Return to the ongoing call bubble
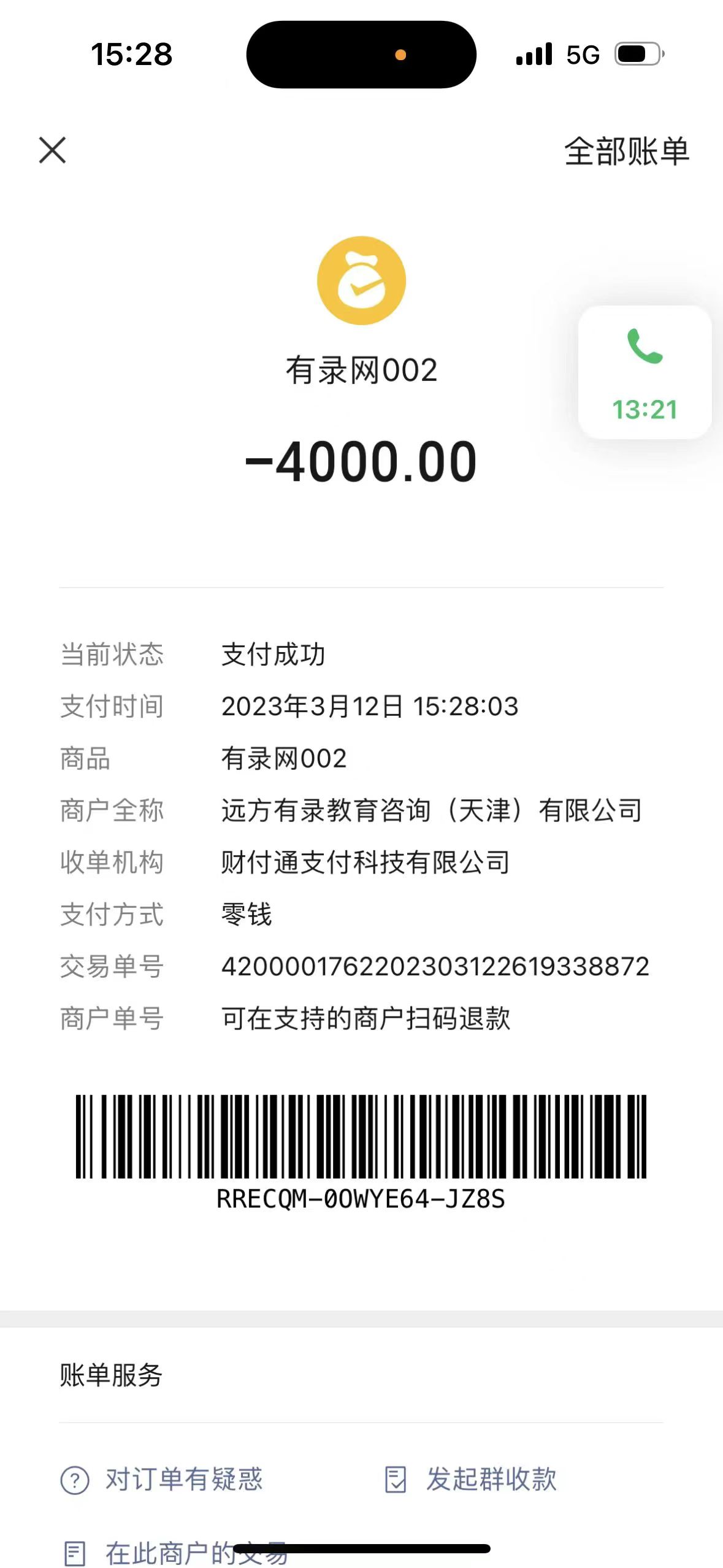The height and width of the screenshot is (1568, 723). pos(645,372)
